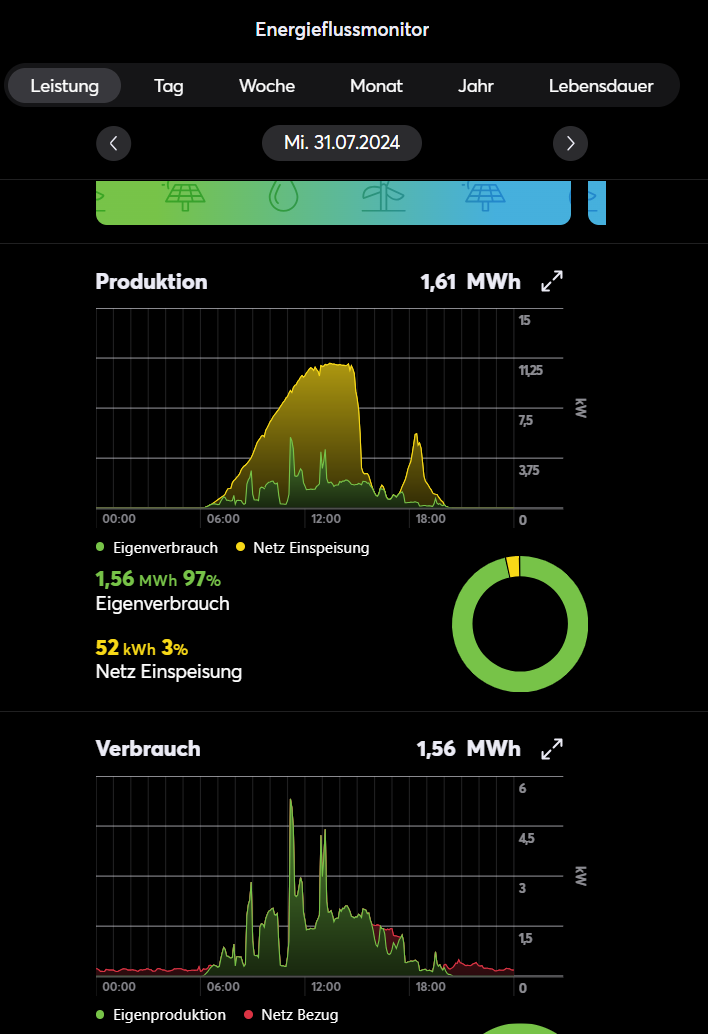This screenshot has width=708, height=1034.
Task: Show Lebensdauer statistics
Action: click(601, 86)
